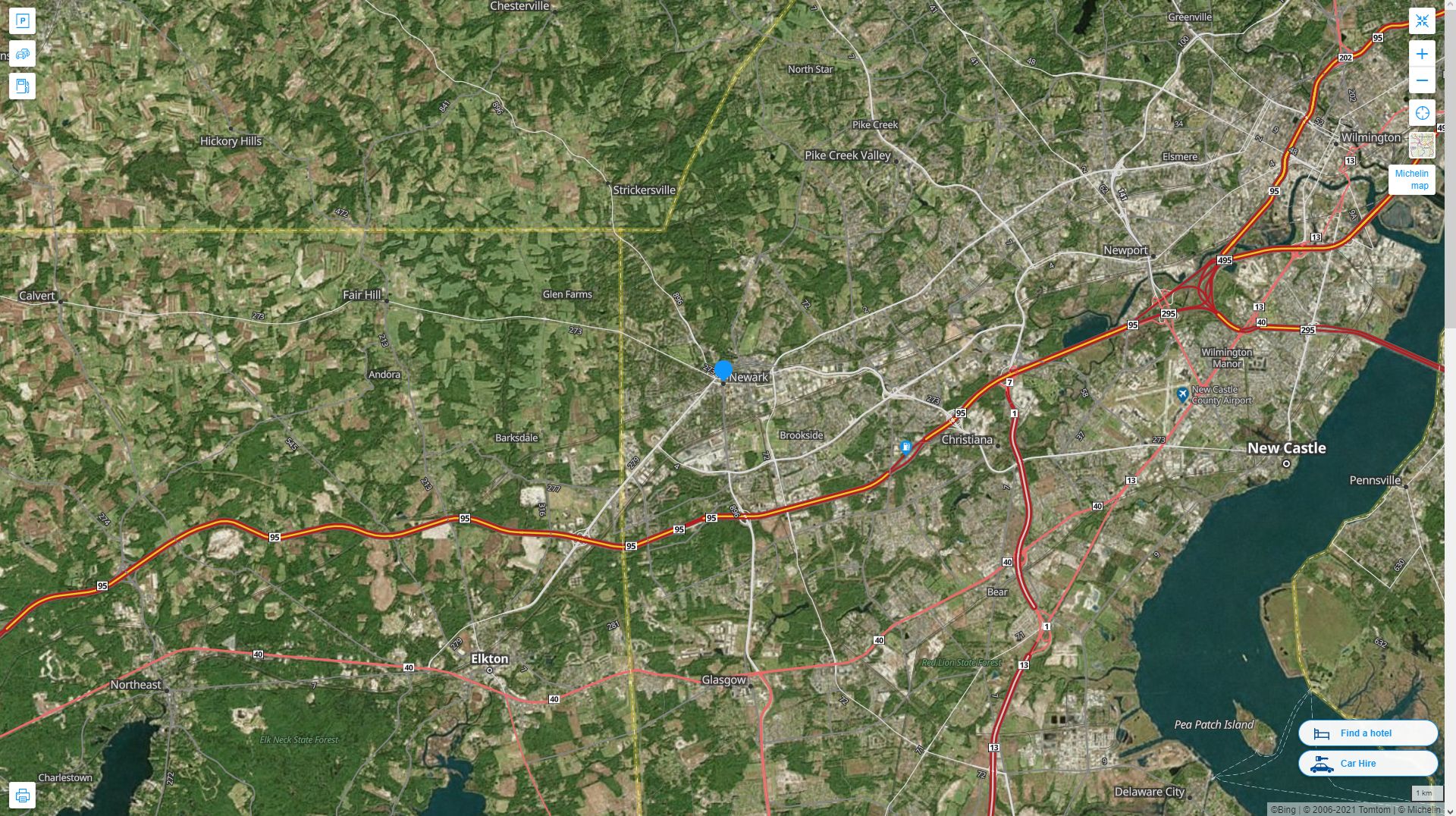1456x816 pixels.
Task: Tap the Find a hotel button
Action: (1367, 733)
